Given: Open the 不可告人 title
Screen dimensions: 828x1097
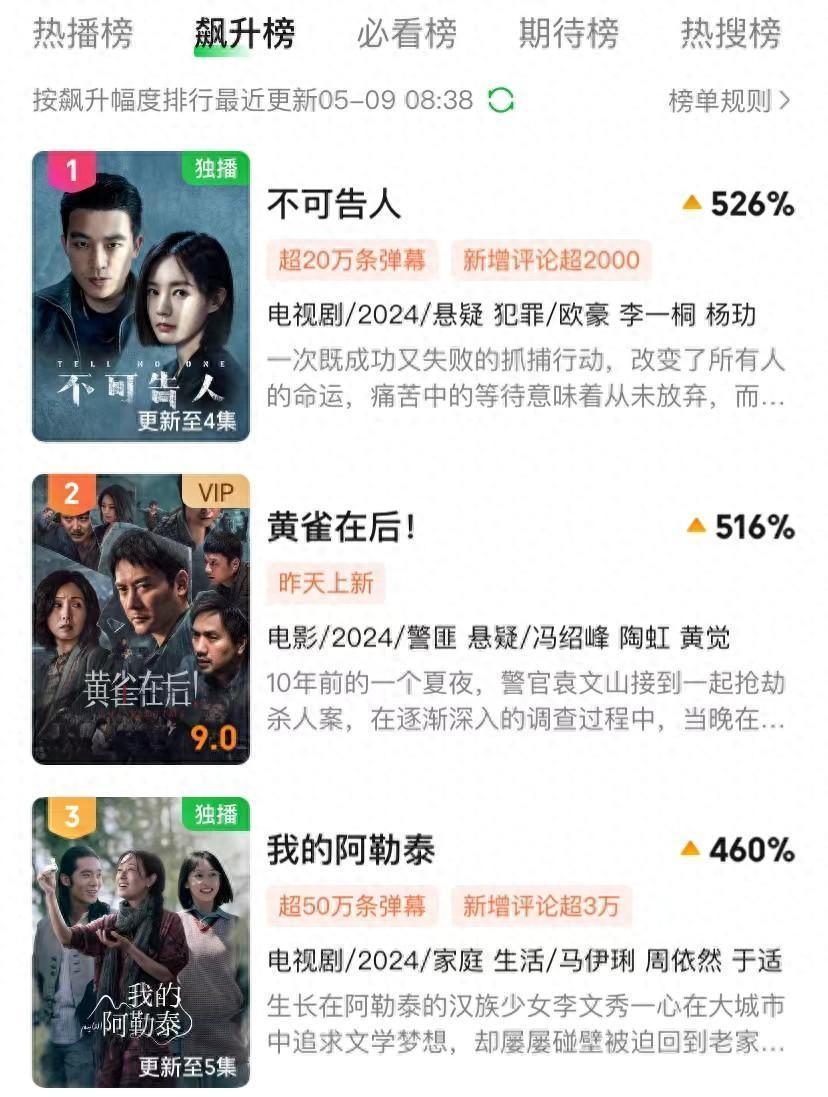Looking at the screenshot, I should point(334,204).
